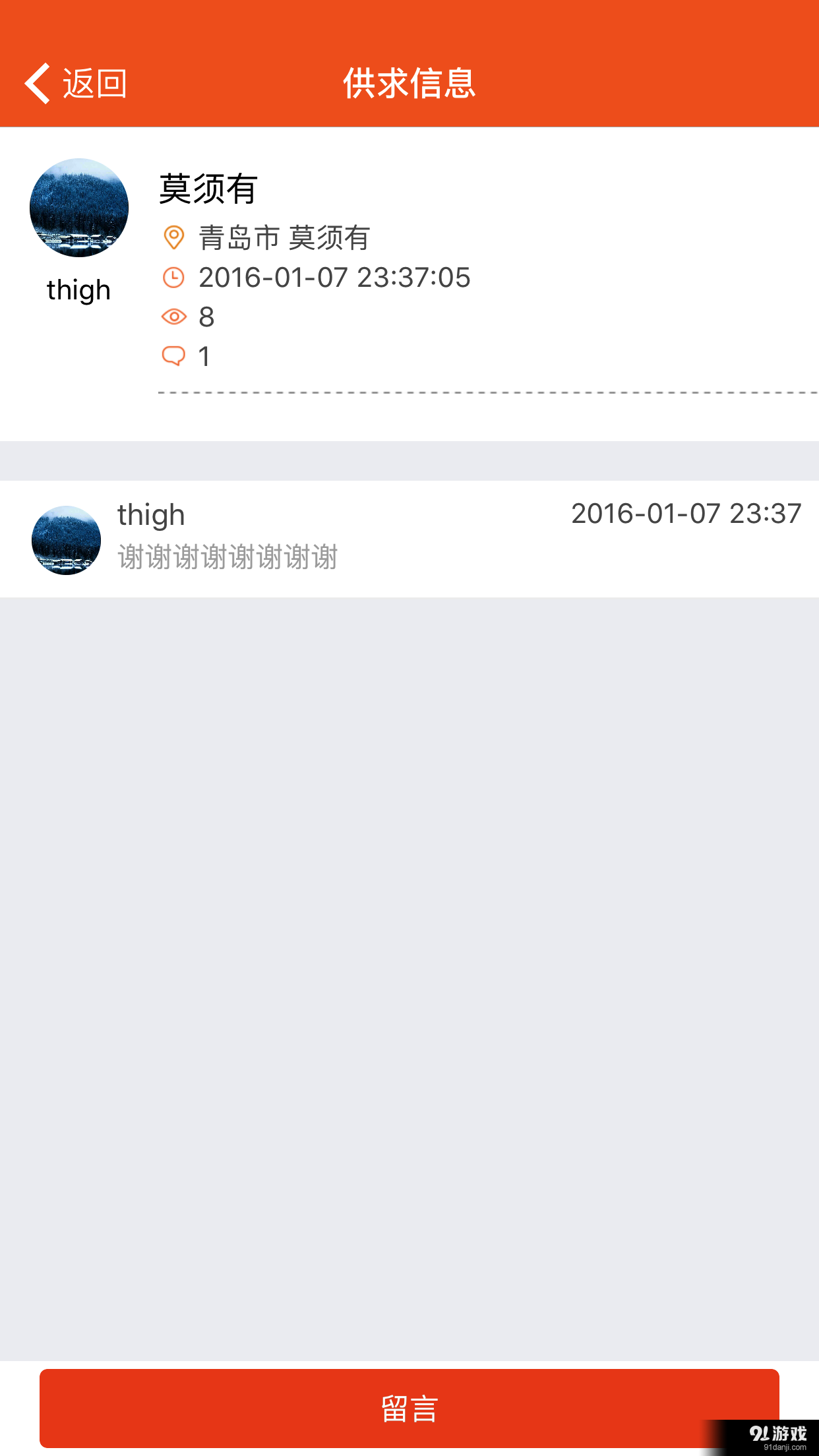
Task: Tap the location pin icon
Action: 174,237
